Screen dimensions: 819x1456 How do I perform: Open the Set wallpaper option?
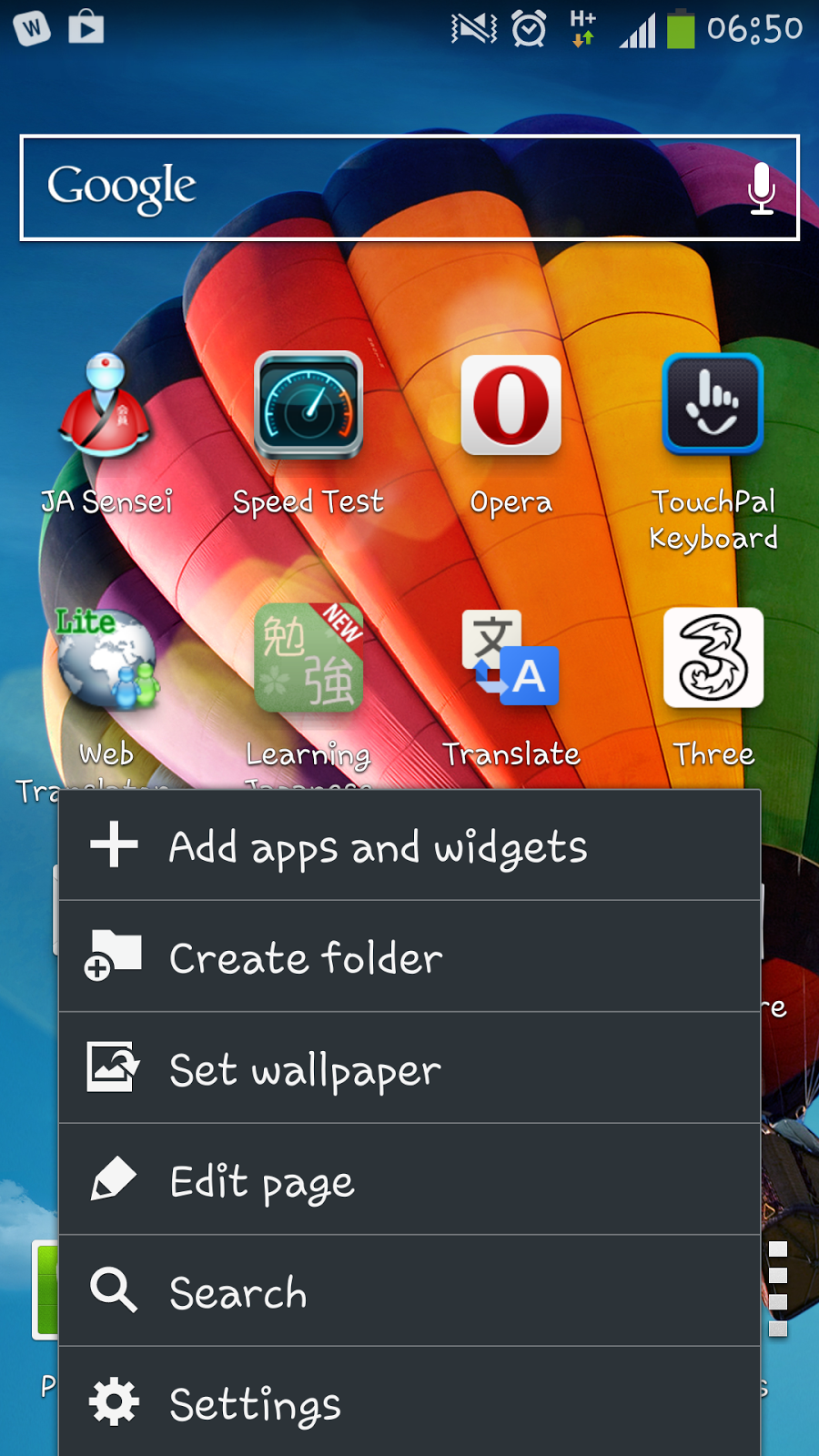click(409, 1069)
